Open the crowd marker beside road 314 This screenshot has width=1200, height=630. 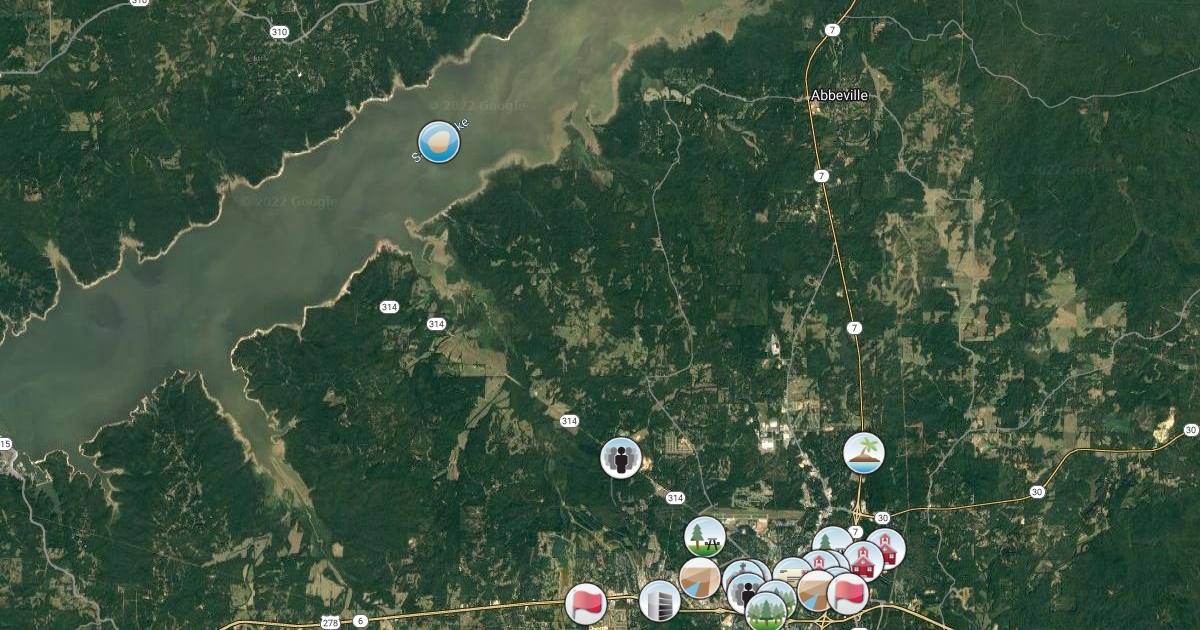pos(621,458)
